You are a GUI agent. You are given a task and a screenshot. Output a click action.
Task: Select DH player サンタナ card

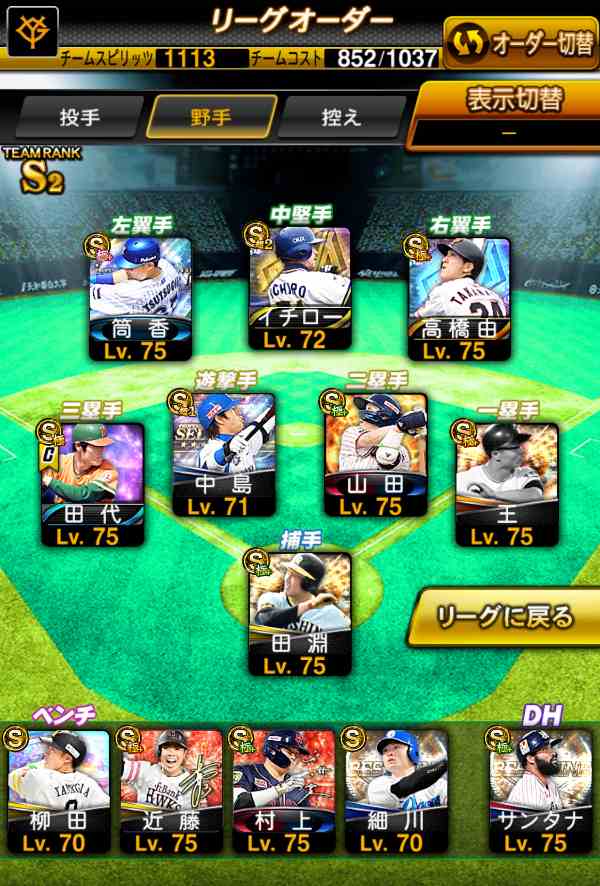[x=541, y=792]
